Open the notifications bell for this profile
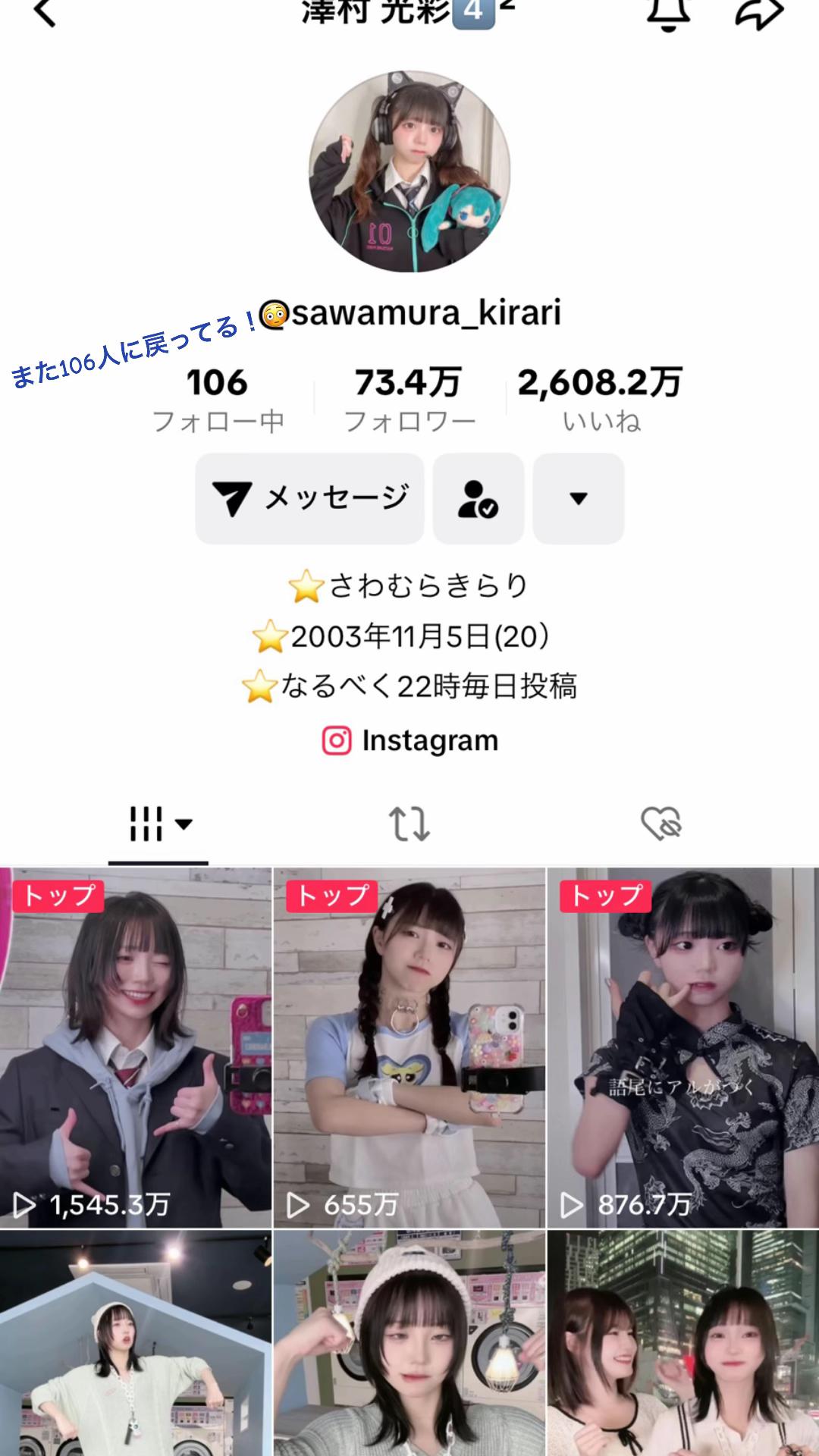The width and height of the screenshot is (819, 1456). pos(668,13)
